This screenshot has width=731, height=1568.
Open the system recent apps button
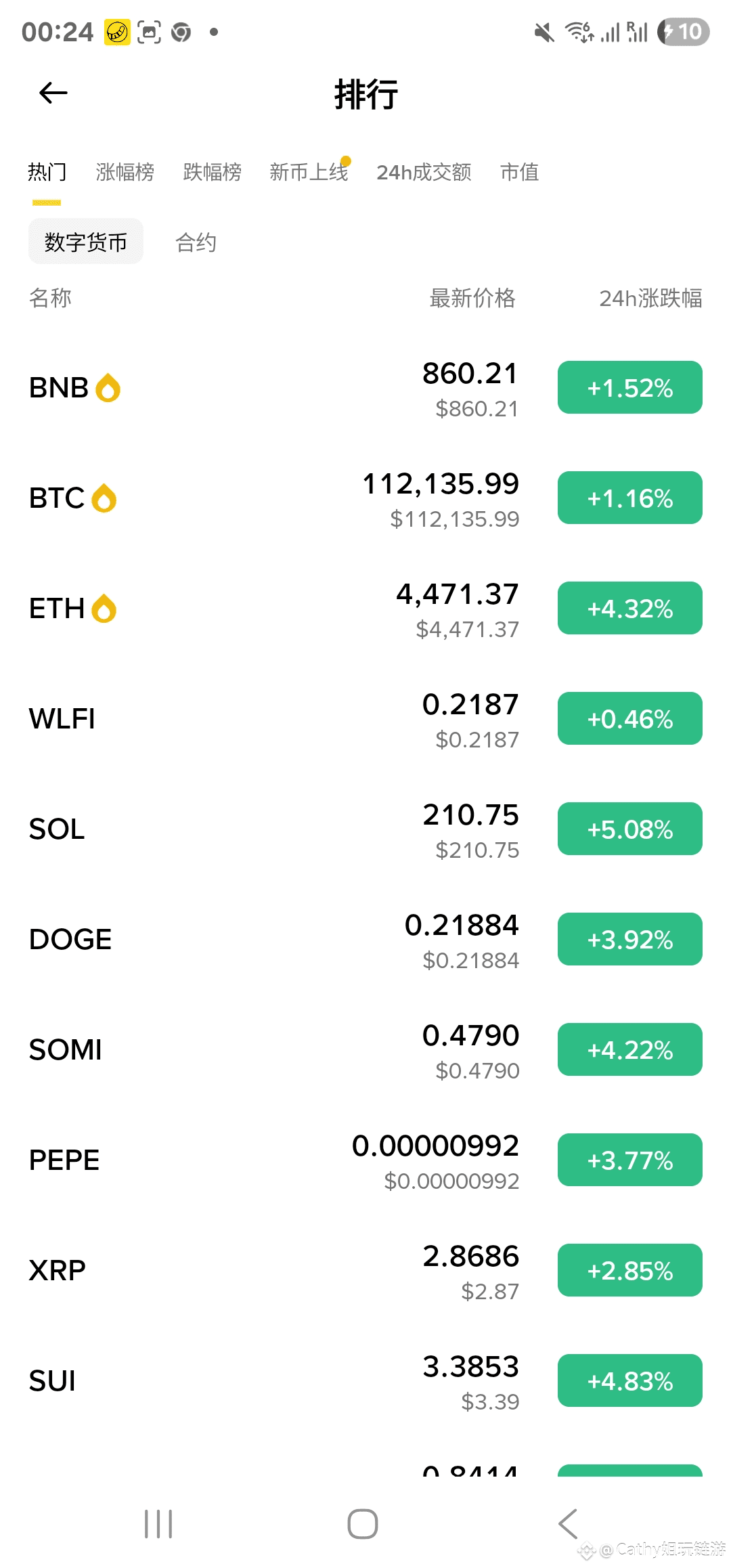tap(158, 1524)
